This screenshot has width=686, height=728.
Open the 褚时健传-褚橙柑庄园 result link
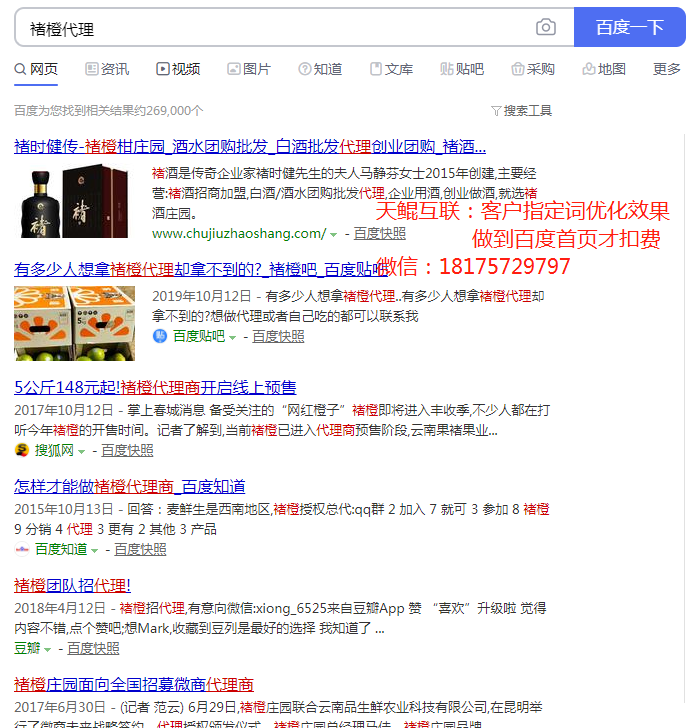250,146
